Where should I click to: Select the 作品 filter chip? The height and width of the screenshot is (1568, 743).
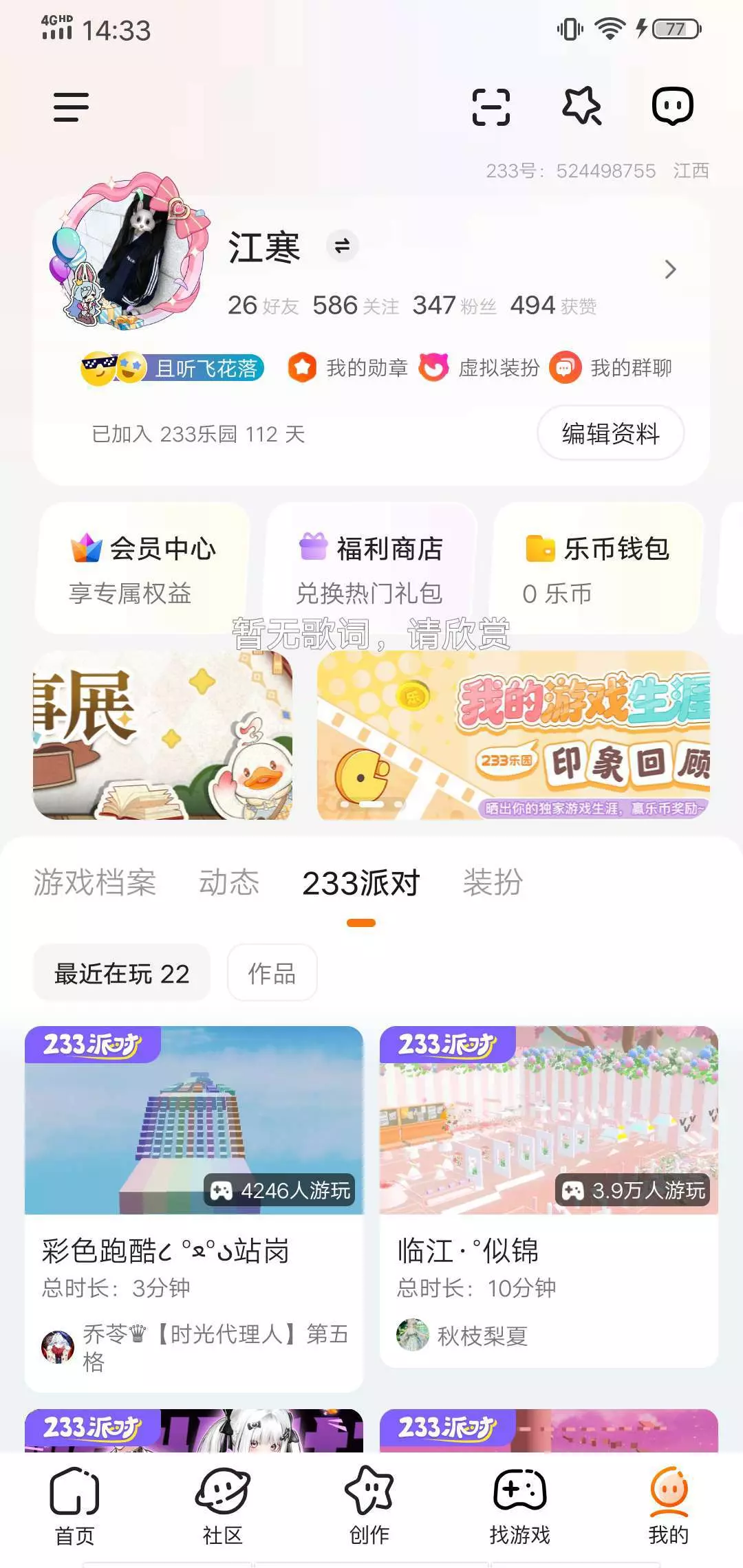pos(272,973)
